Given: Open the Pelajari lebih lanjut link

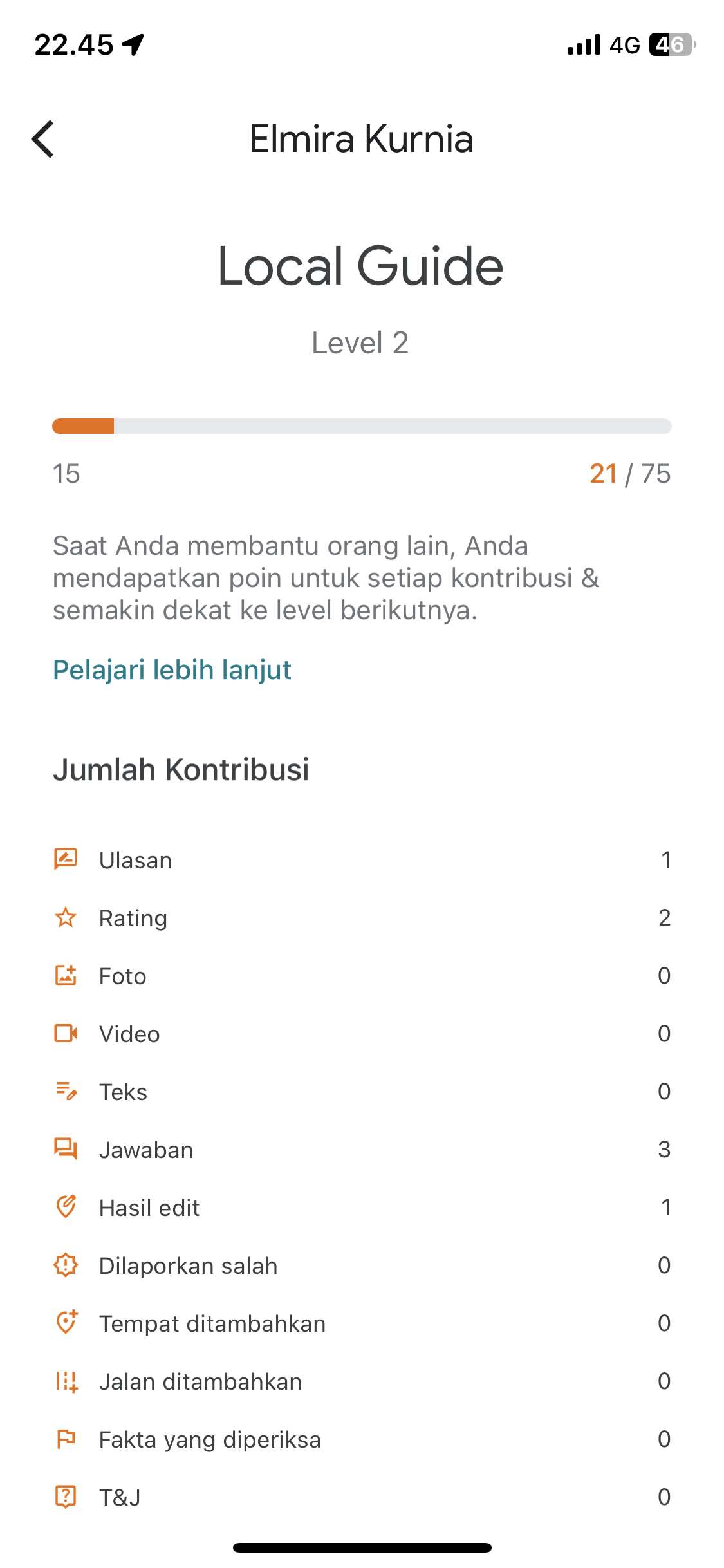Looking at the screenshot, I should tap(172, 670).
